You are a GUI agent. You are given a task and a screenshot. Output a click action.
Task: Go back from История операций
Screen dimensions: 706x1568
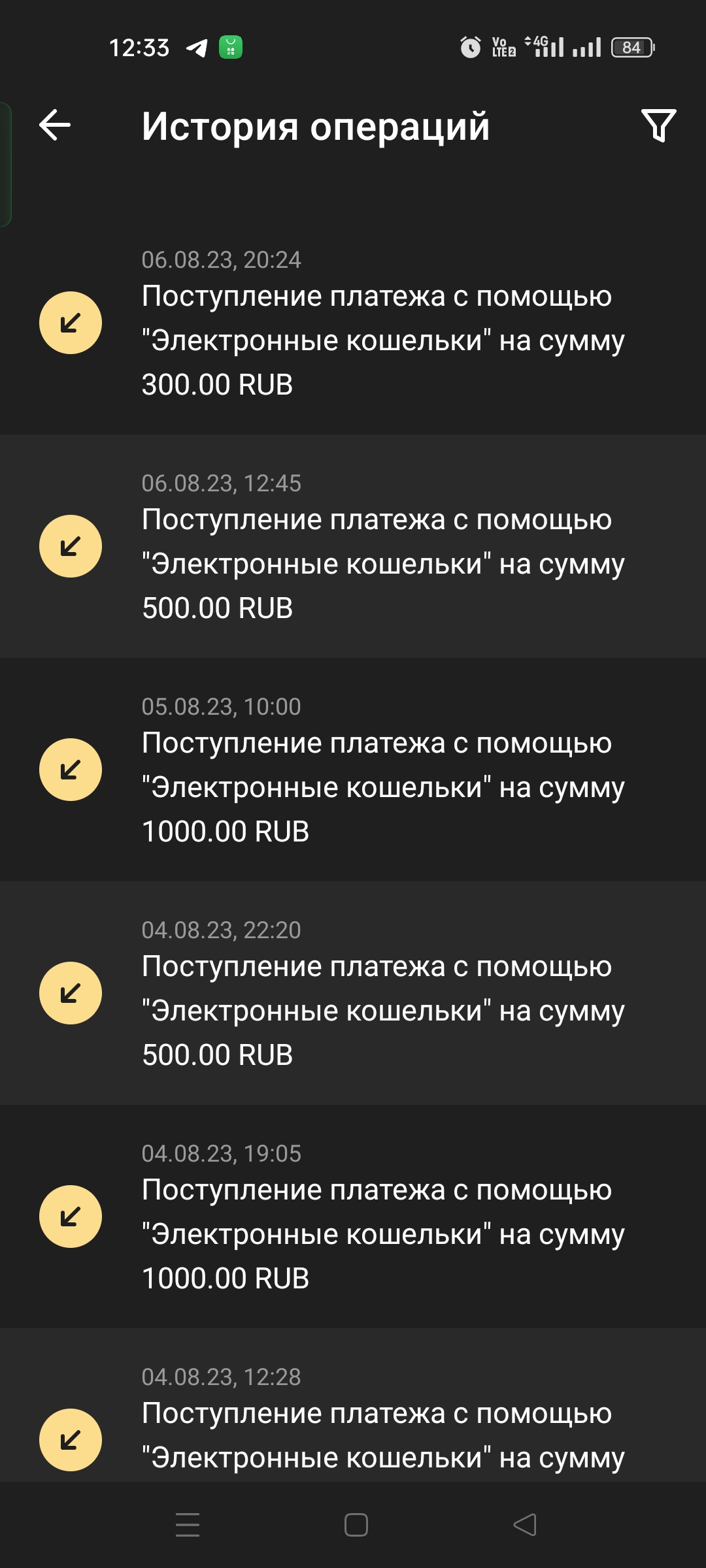click(x=55, y=125)
